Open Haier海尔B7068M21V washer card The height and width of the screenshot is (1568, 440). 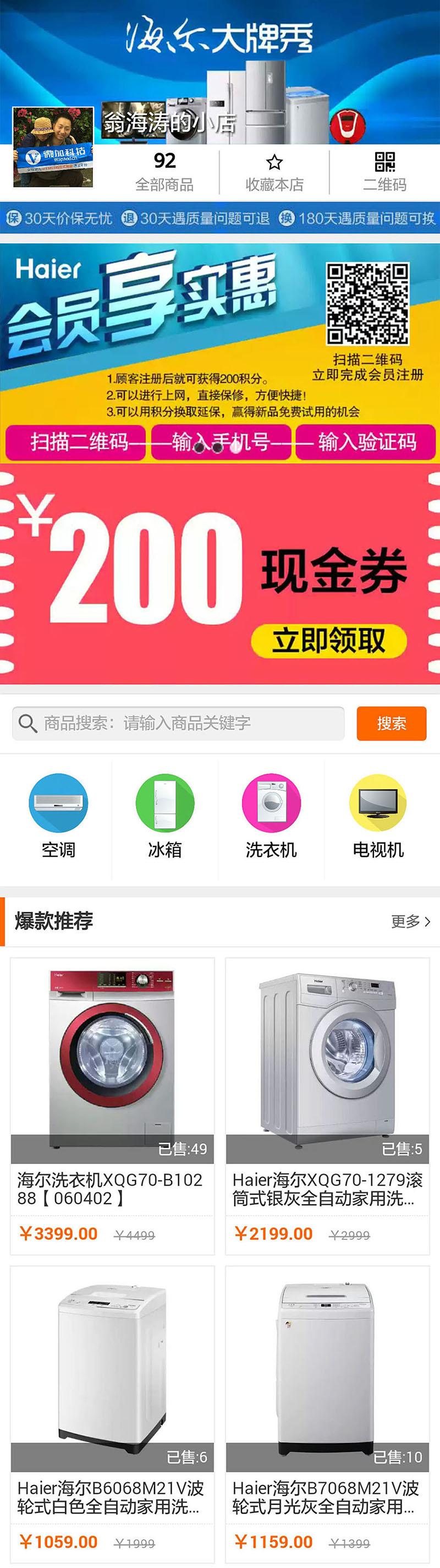pos(327,1400)
